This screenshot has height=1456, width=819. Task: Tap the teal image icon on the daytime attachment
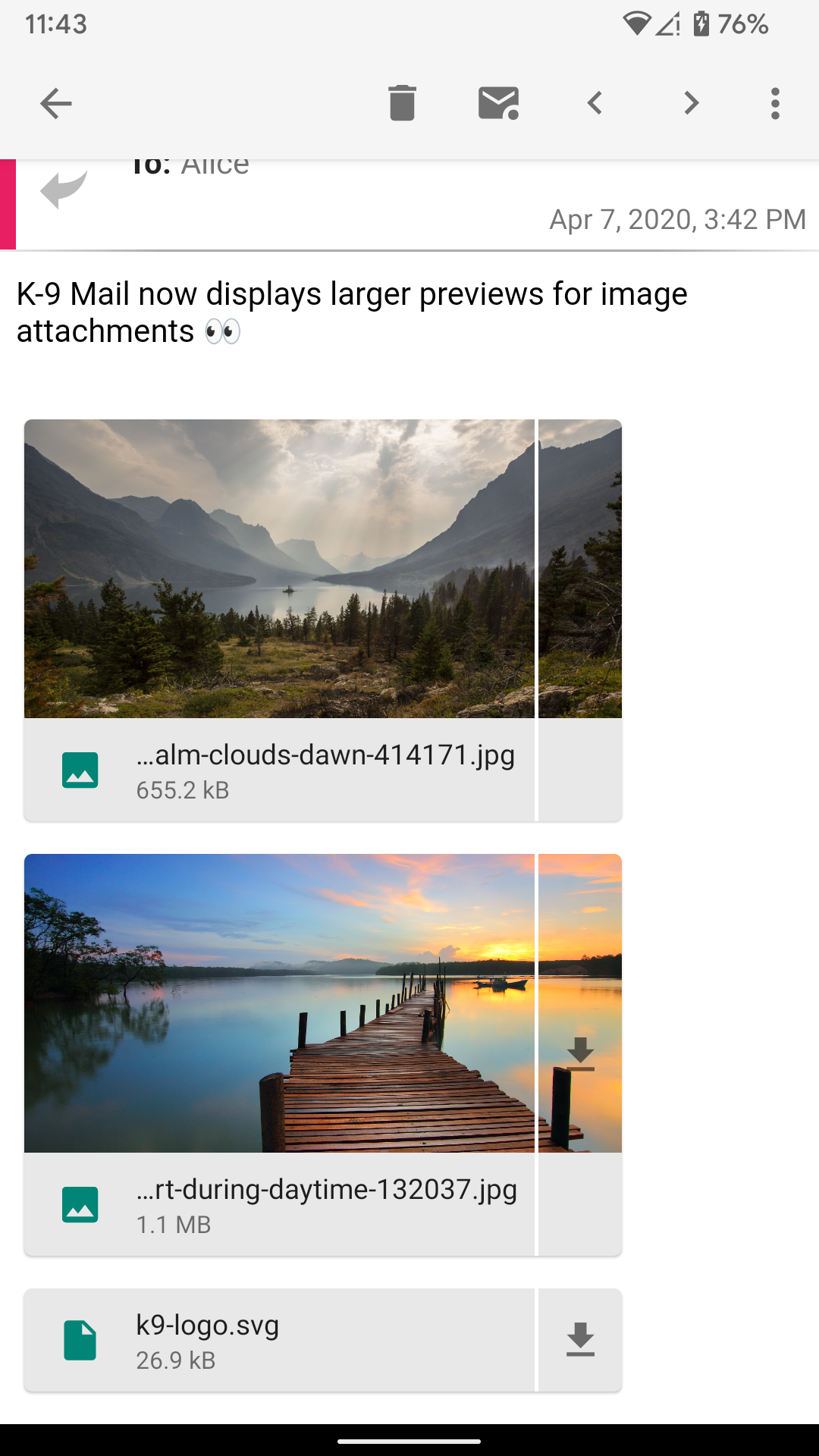[80, 1204]
